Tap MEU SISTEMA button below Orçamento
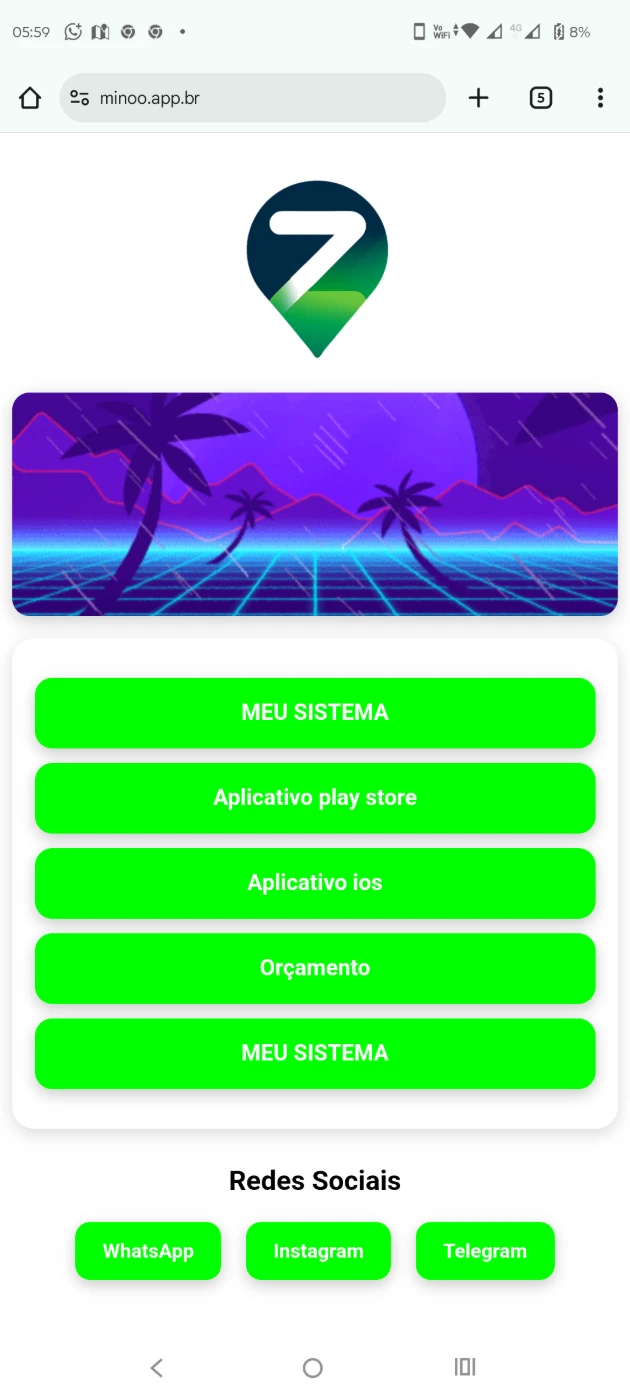Screen dimensions: 630x1400 (x=315, y=1053)
